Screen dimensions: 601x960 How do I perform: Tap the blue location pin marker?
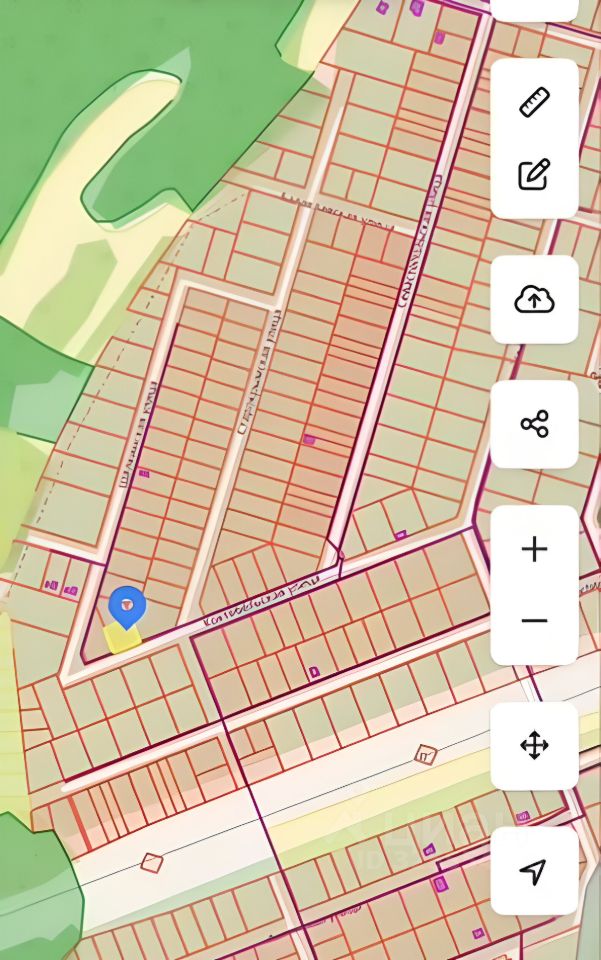127,606
